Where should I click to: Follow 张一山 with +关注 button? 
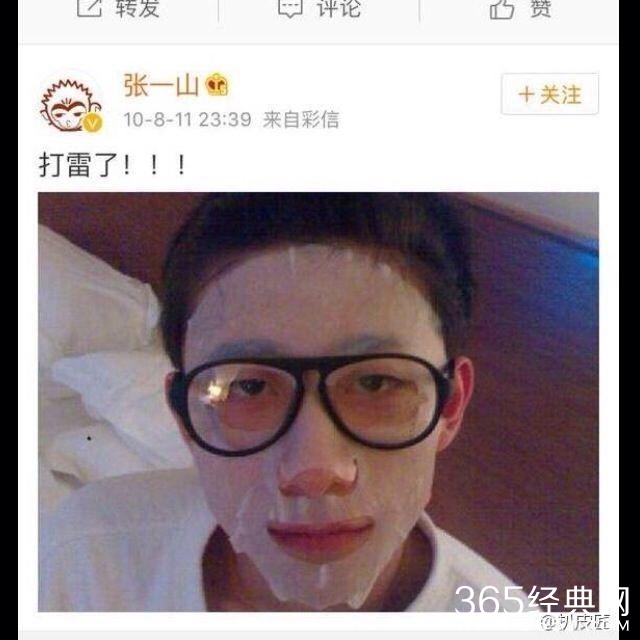point(549,94)
